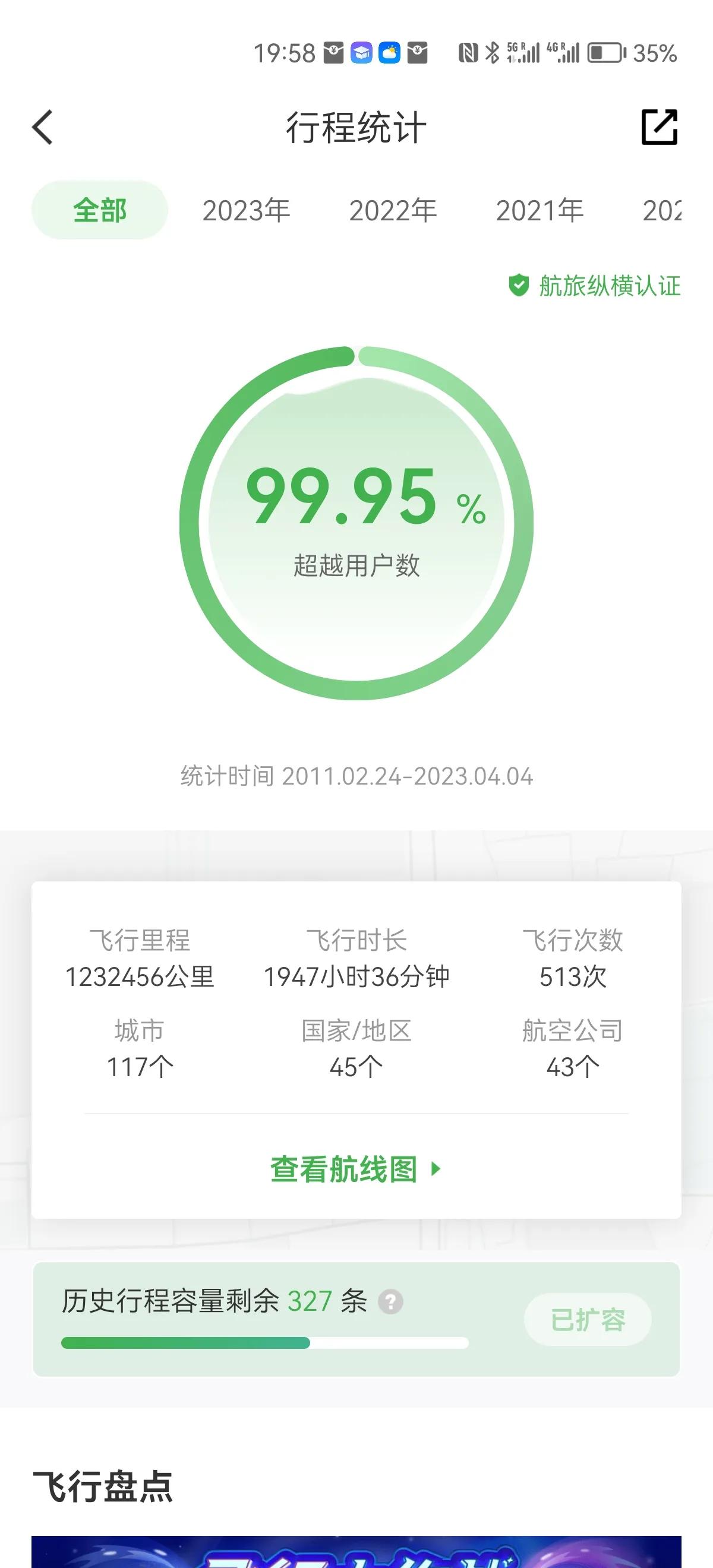Open 查看航线图 route map
This screenshot has width=713, height=1568.
[x=355, y=1169]
